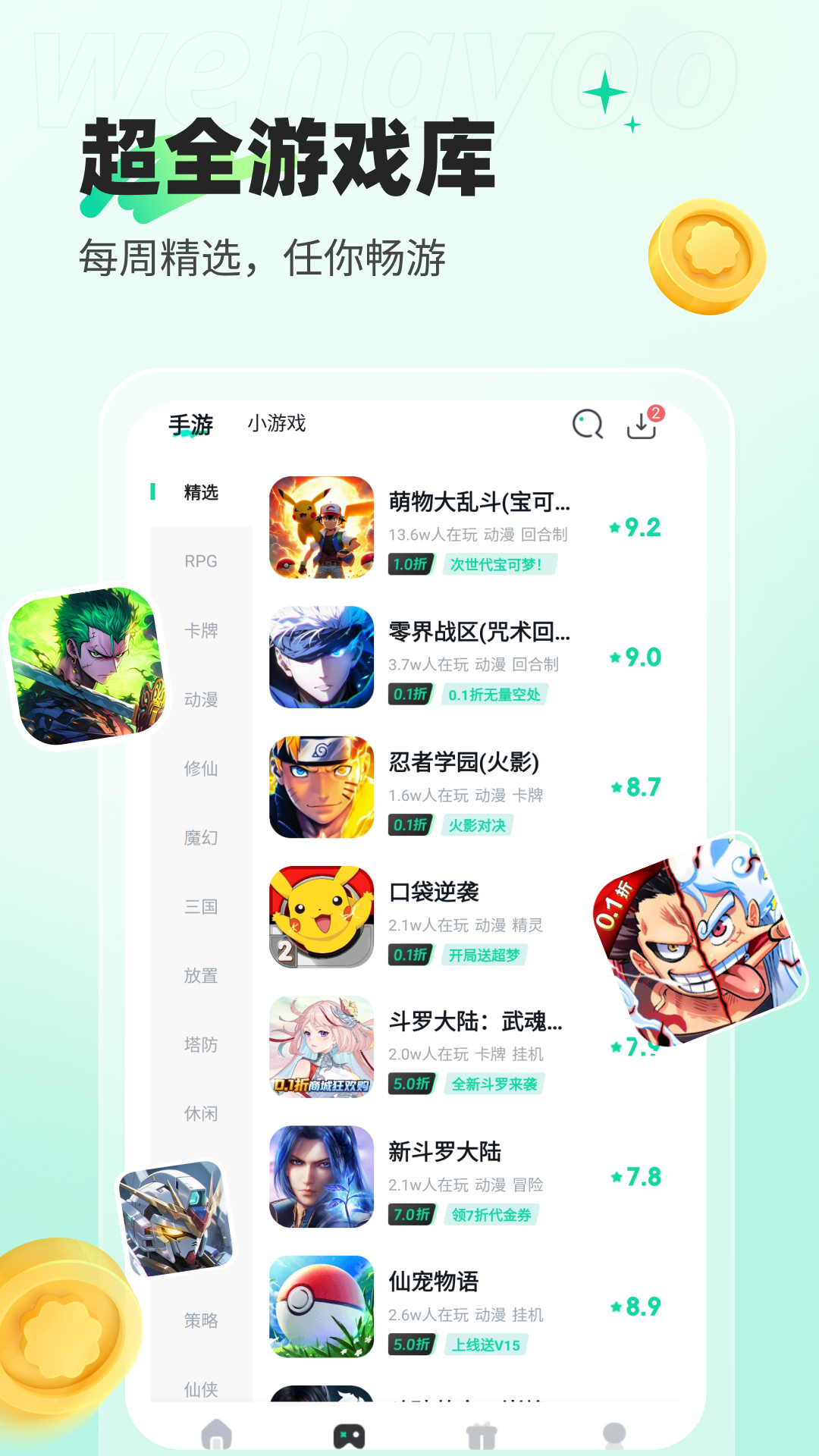Tap the 仙宠物语 Pokéball thumbnail
The image size is (819, 1456).
320,1308
